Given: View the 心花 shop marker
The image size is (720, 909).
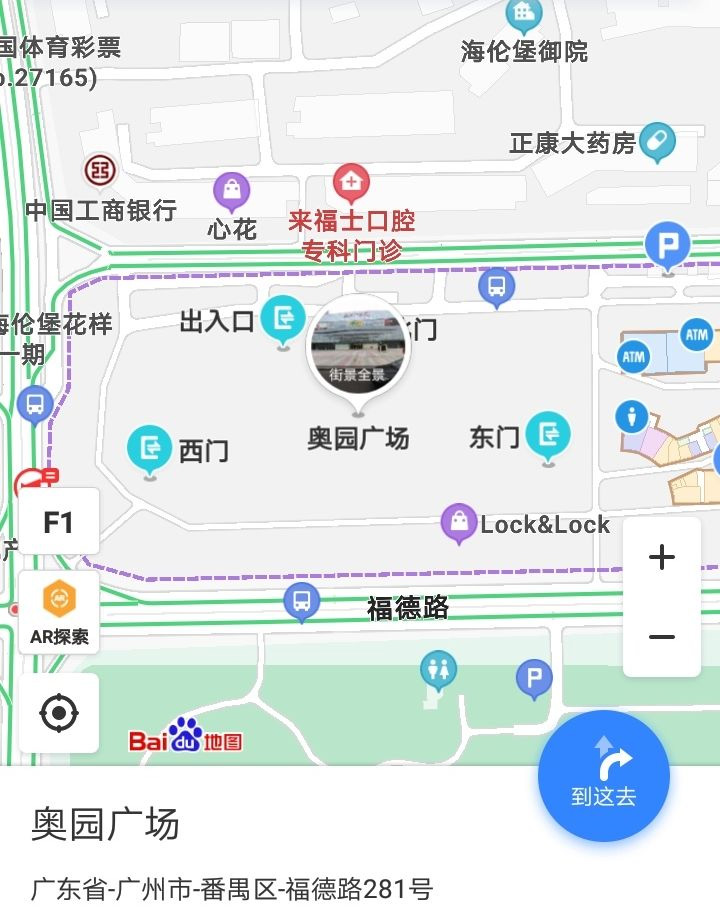Looking at the screenshot, I should tap(231, 190).
